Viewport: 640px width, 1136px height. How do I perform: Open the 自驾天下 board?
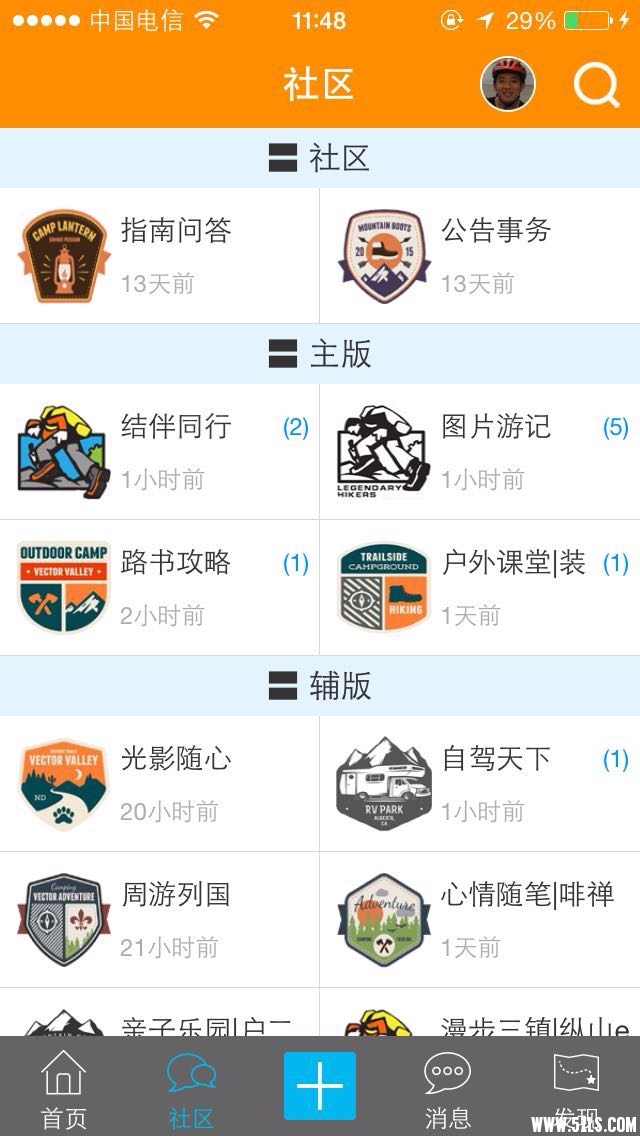coord(480,783)
